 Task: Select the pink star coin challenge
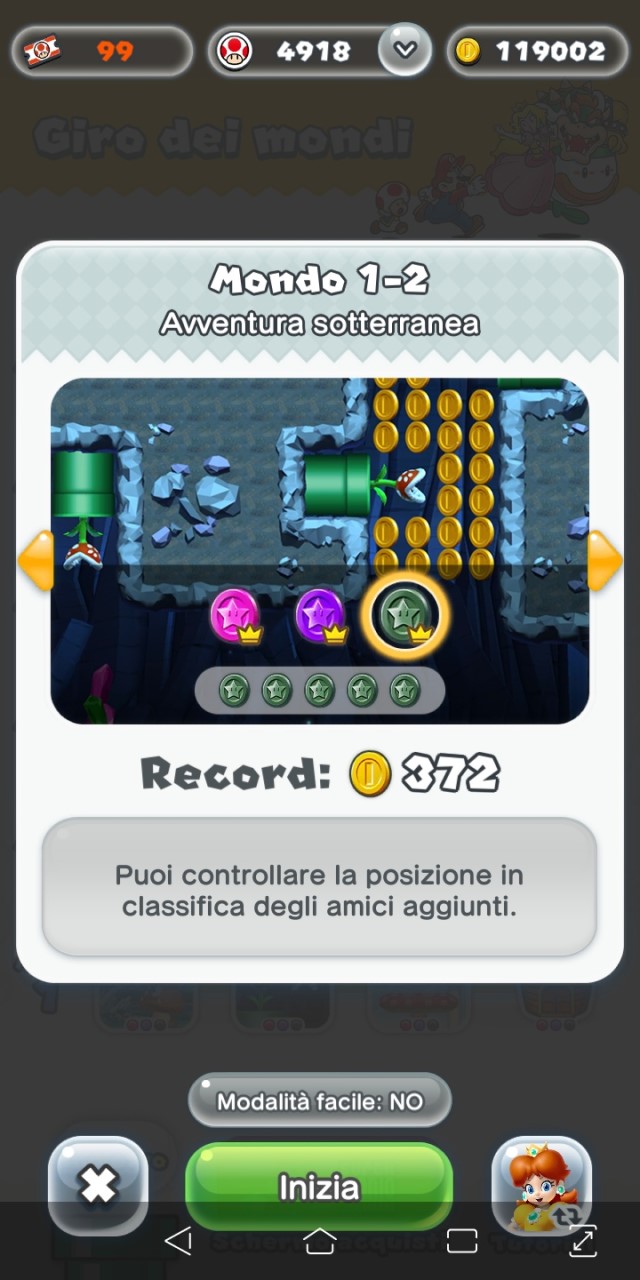click(236, 615)
